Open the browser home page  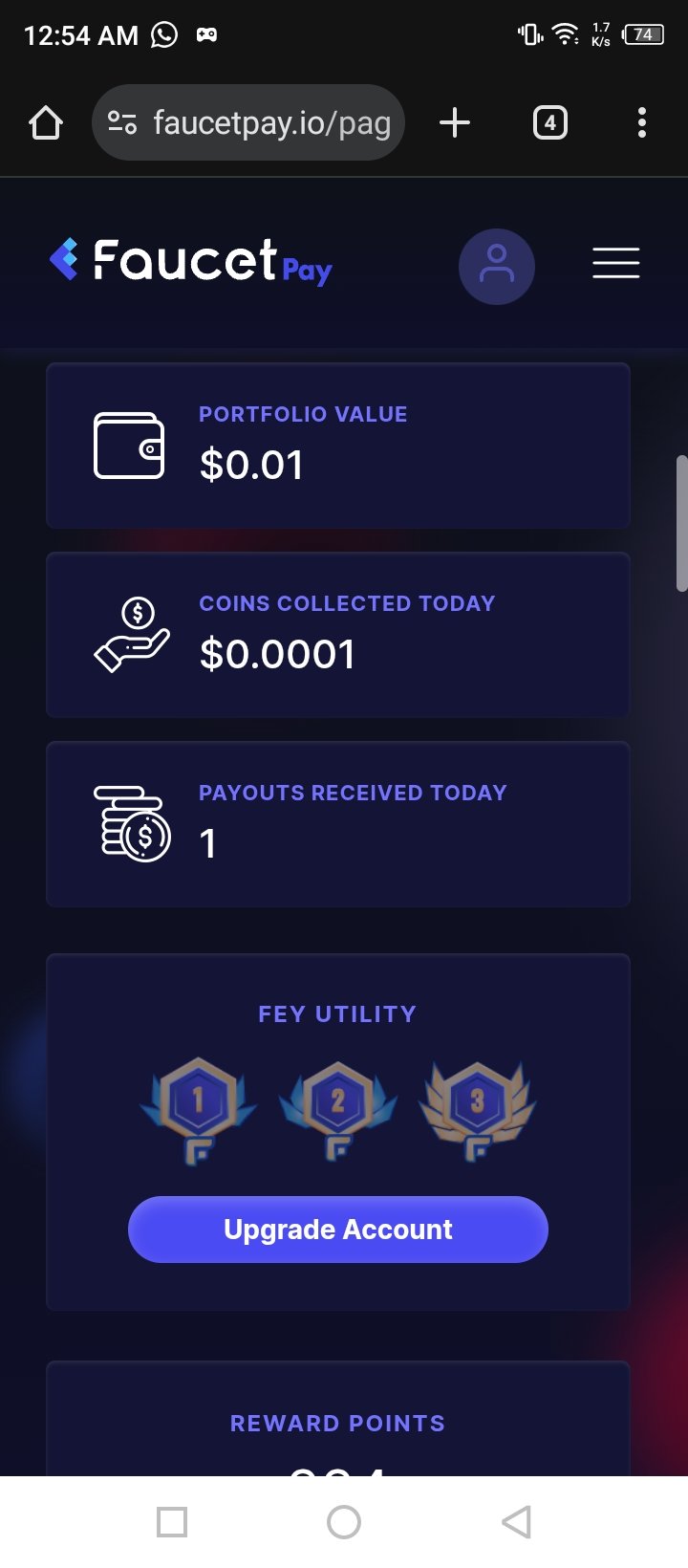click(x=46, y=123)
